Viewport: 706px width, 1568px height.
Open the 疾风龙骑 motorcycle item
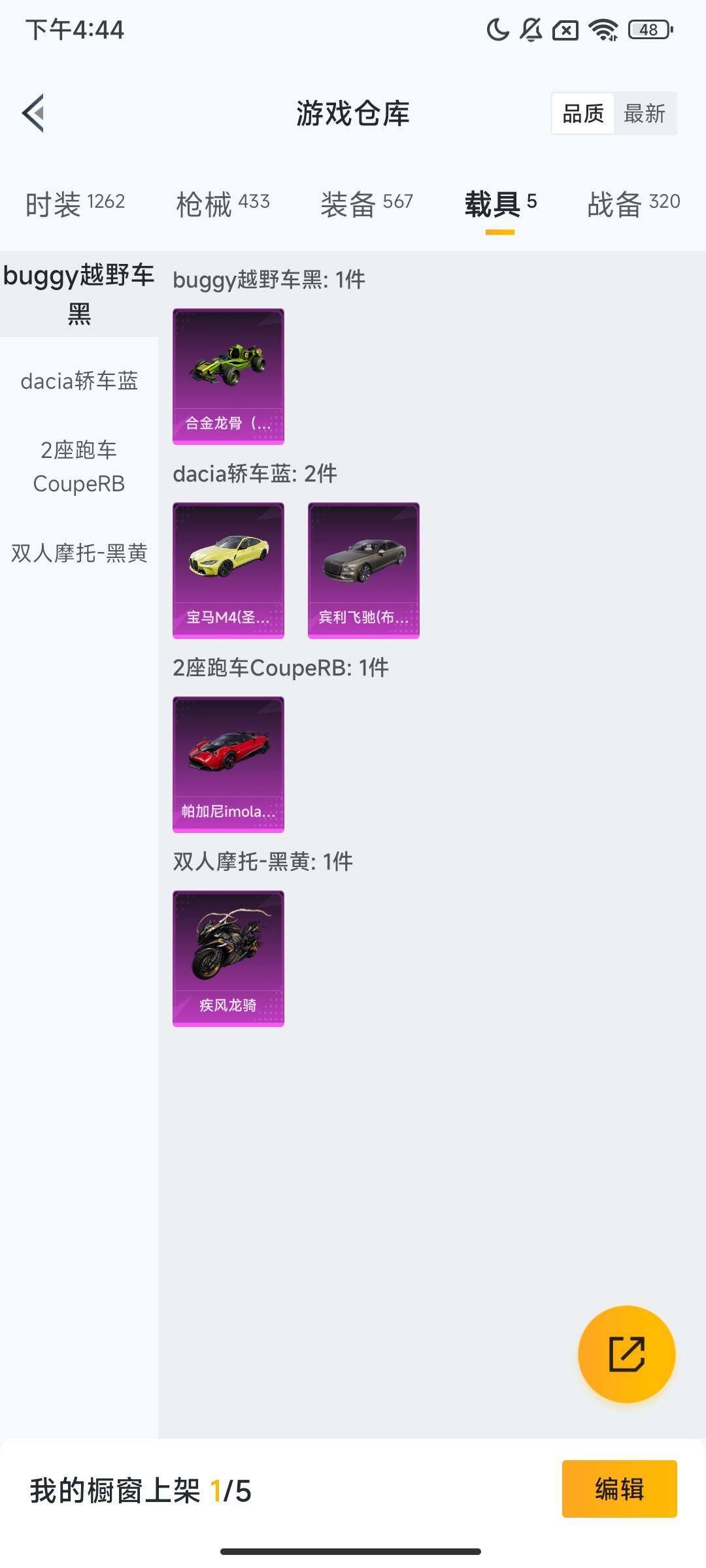point(228,958)
